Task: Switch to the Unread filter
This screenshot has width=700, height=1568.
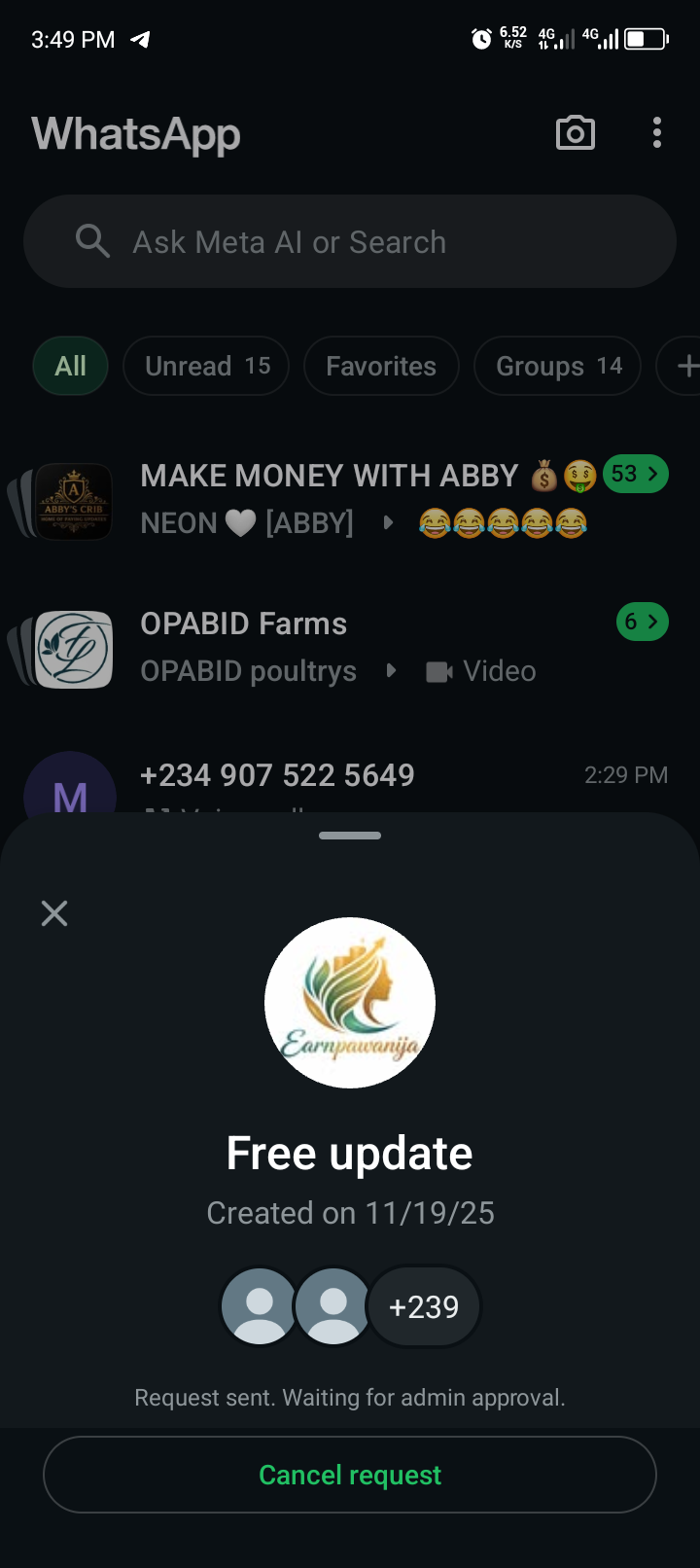Action: point(206,367)
